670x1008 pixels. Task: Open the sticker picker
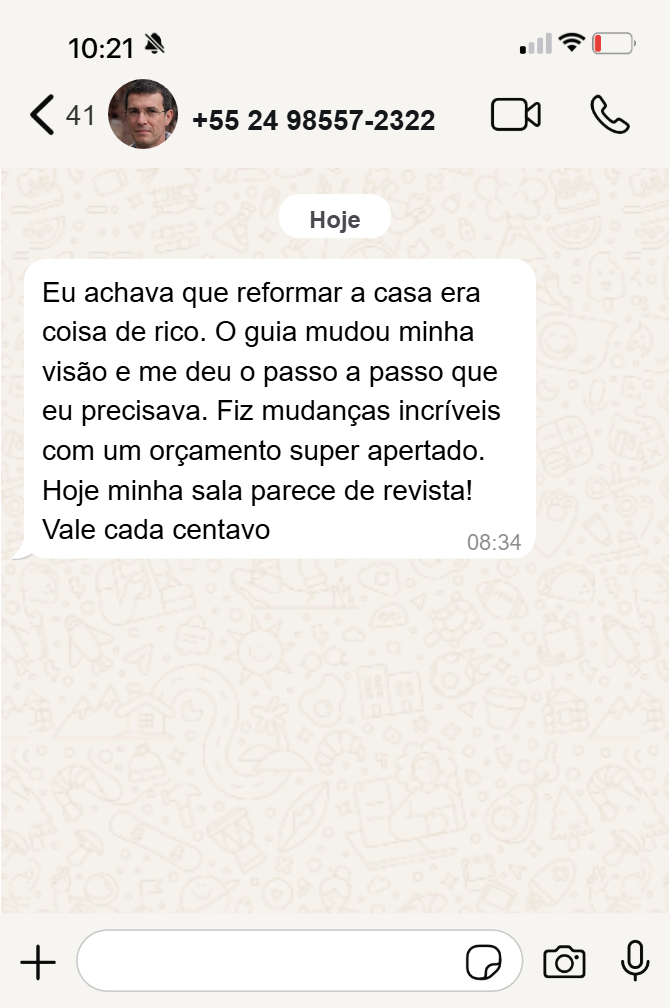click(x=485, y=963)
